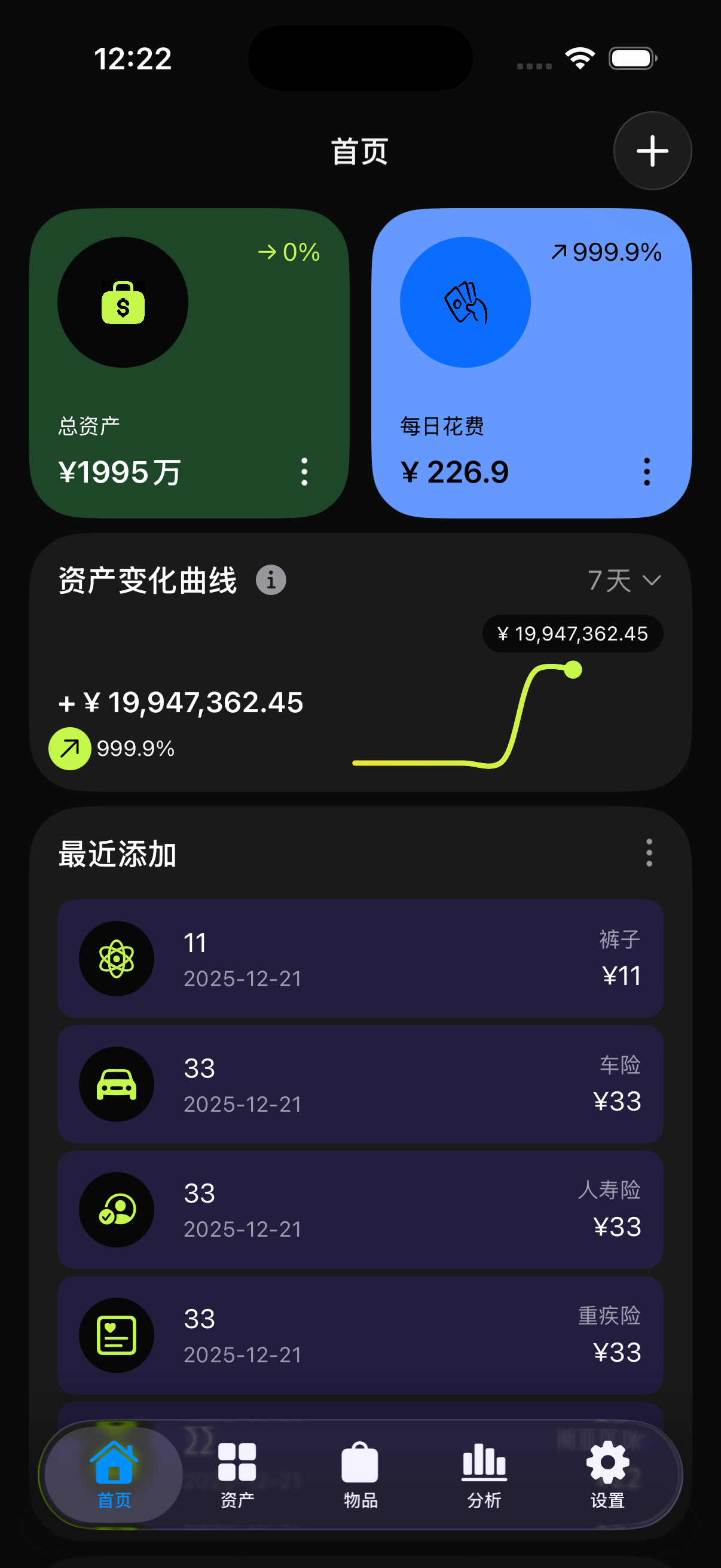The width and height of the screenshot is (721, 1568).
Task: Select the money bag icon on 总资产 card
Action: (x=123, y=304)
